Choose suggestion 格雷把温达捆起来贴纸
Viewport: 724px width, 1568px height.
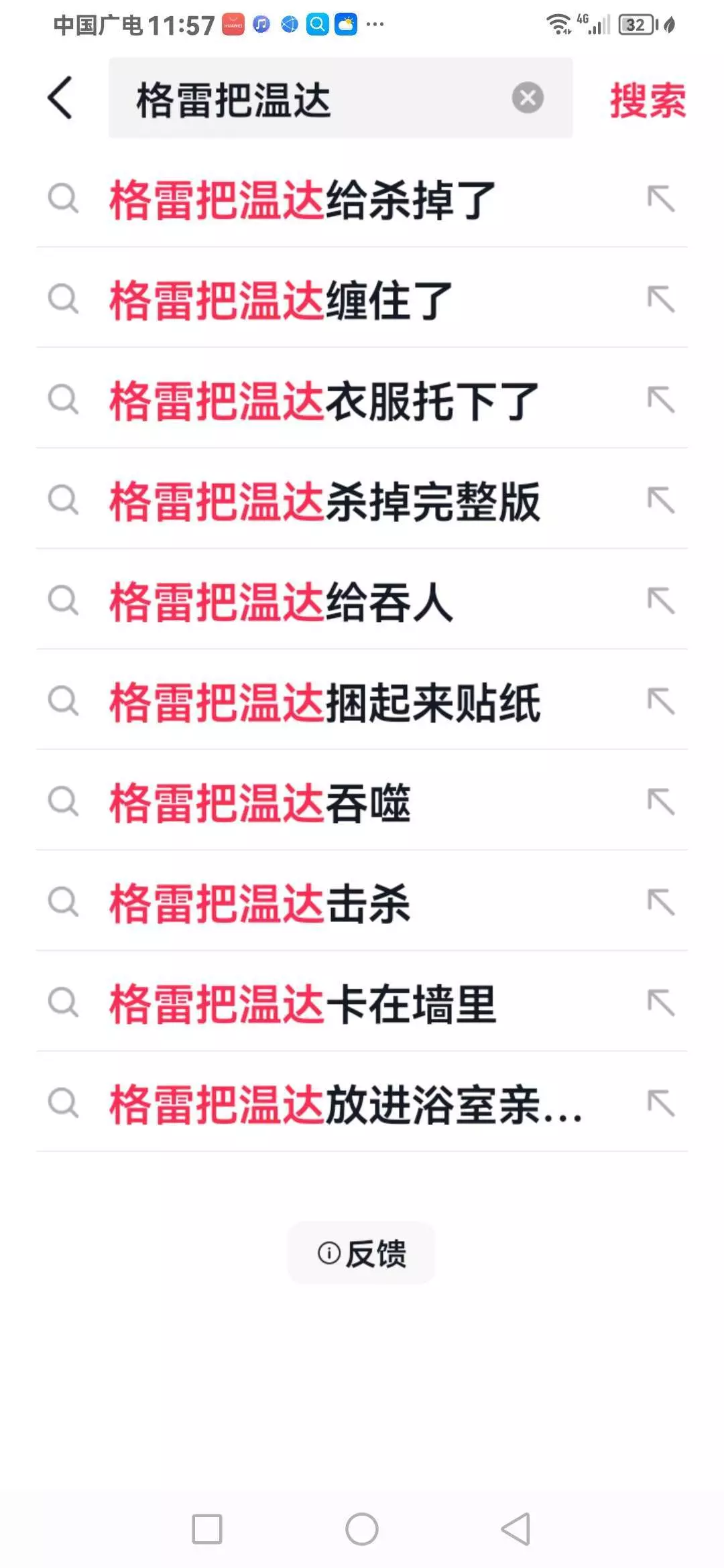tap(362, 702)
